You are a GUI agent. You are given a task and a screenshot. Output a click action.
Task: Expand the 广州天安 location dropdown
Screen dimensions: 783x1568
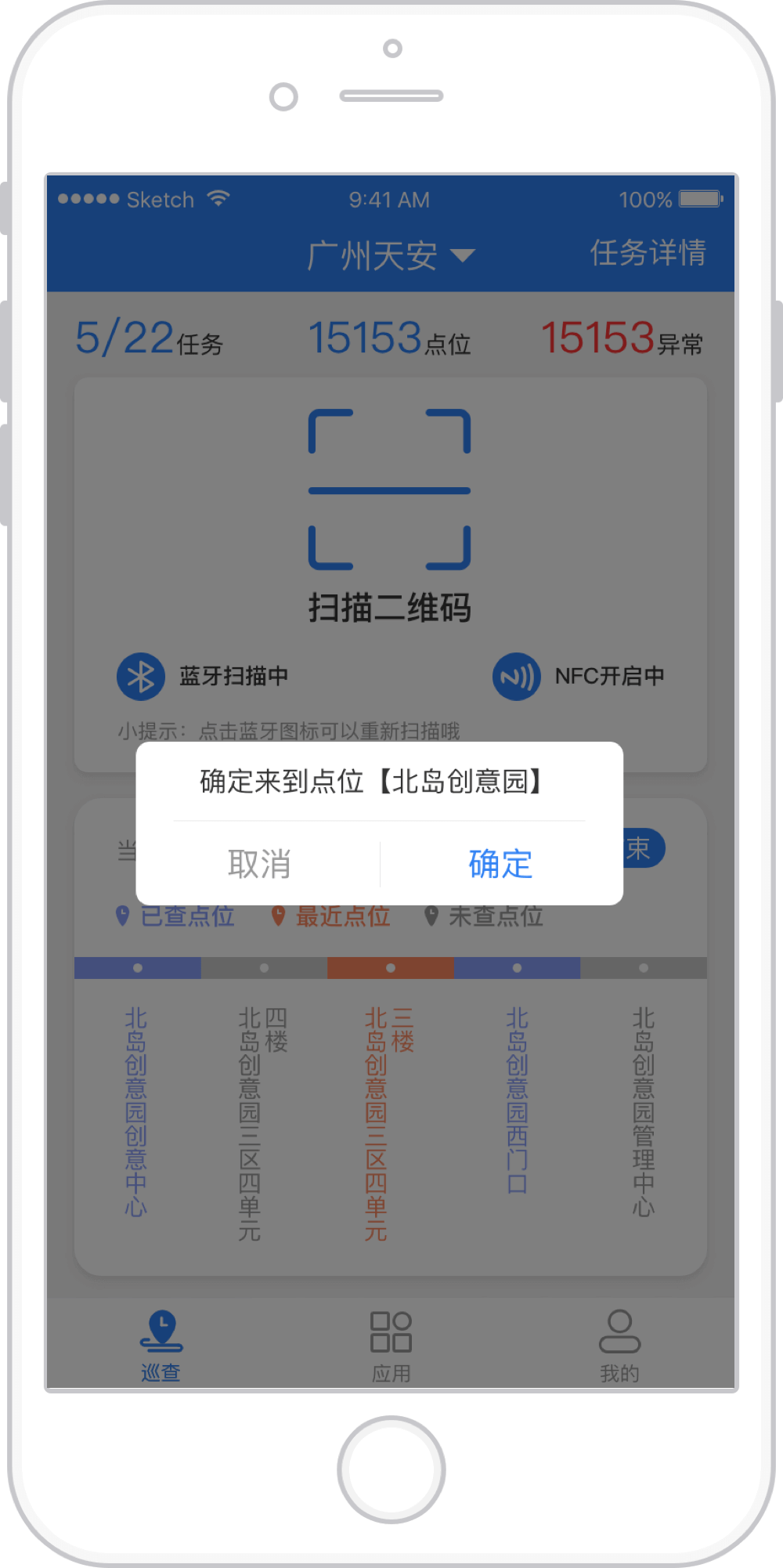pyautogui.click(x=391, y=255)
